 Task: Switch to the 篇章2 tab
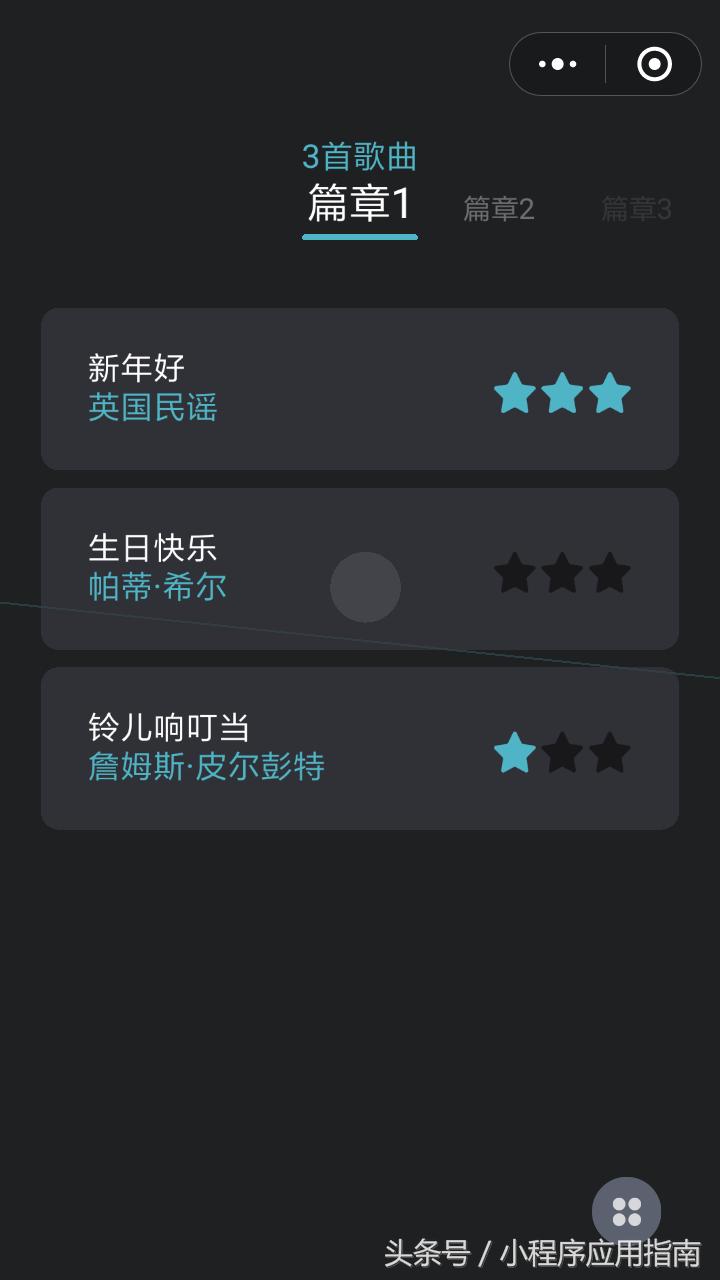click(x=499, y=210)
